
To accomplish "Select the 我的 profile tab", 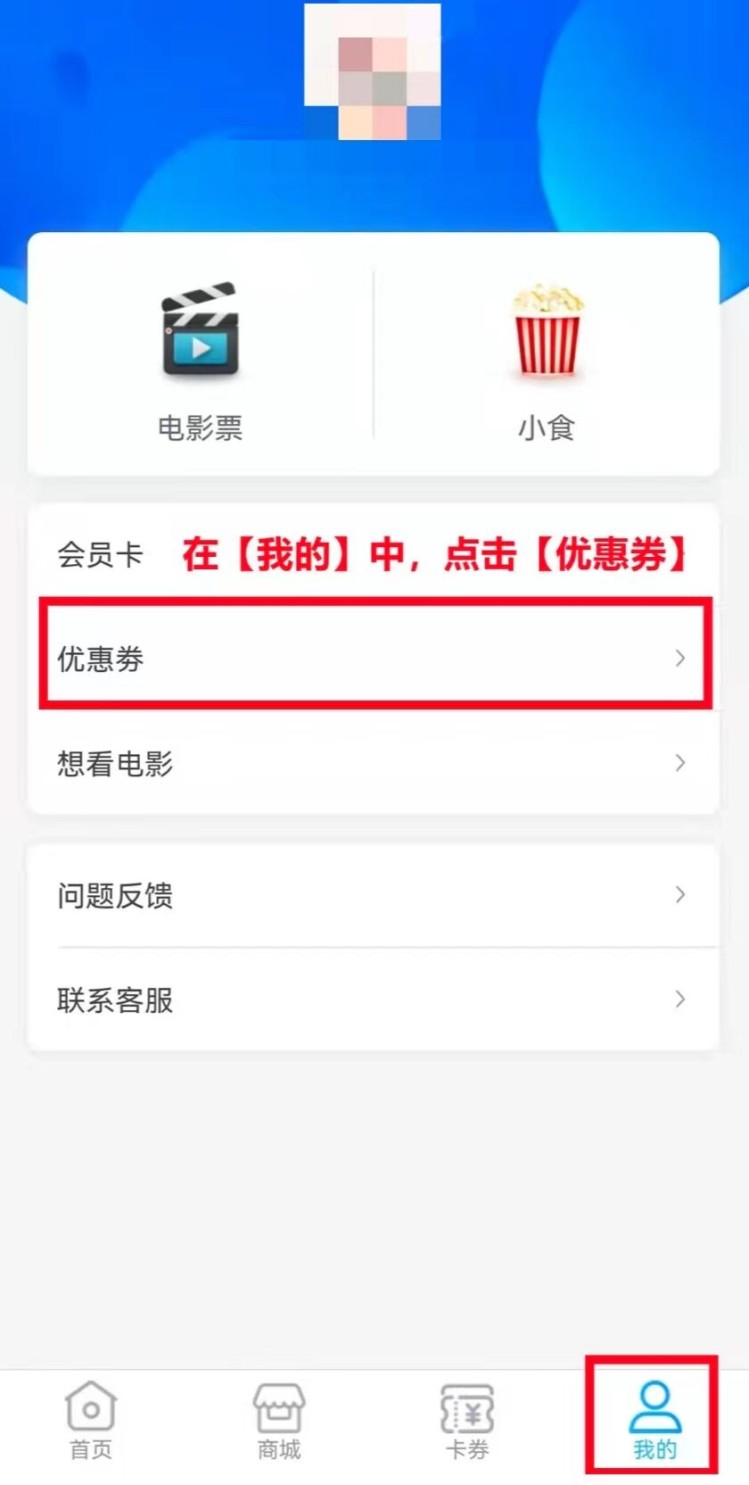I will (x=654, y=1420).
